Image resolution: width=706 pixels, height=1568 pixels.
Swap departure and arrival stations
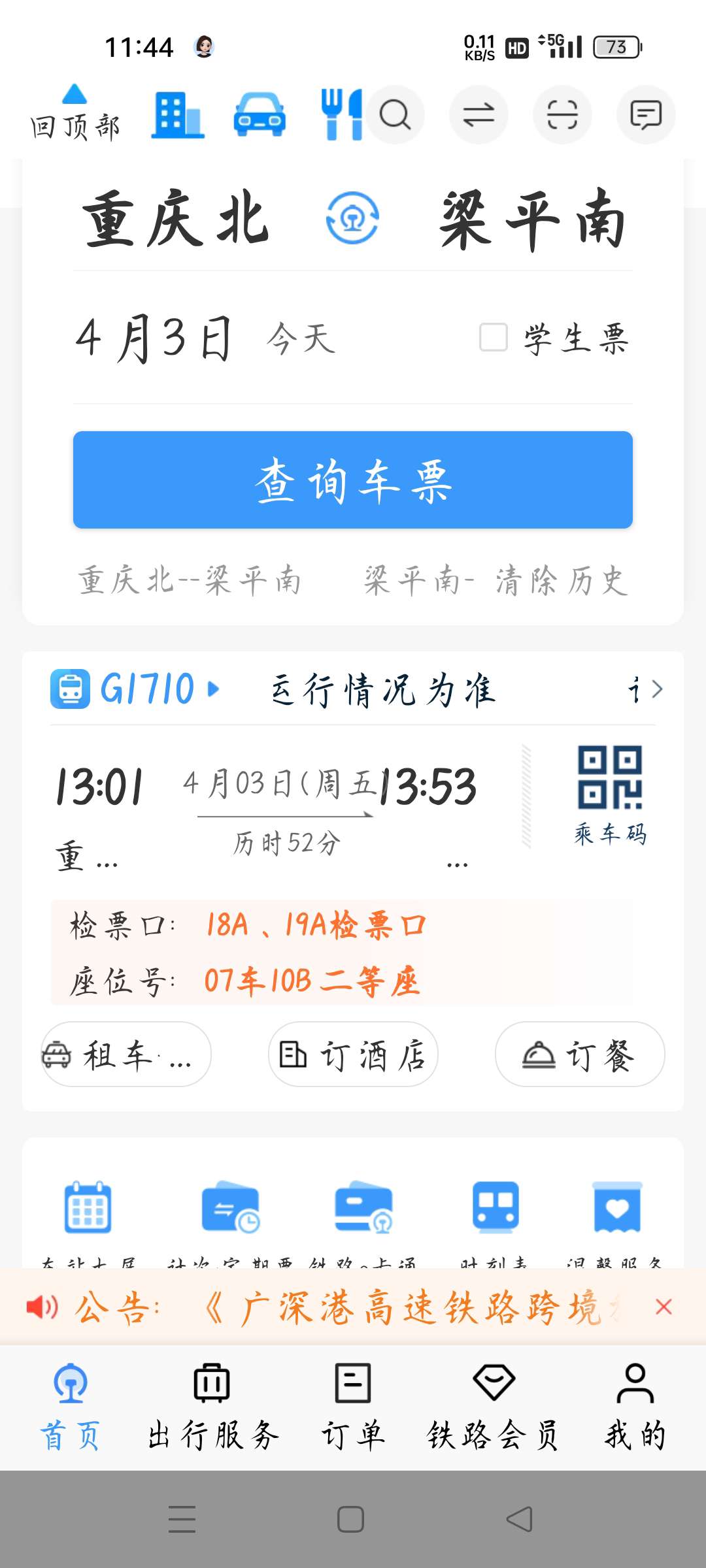pos(352,218)
